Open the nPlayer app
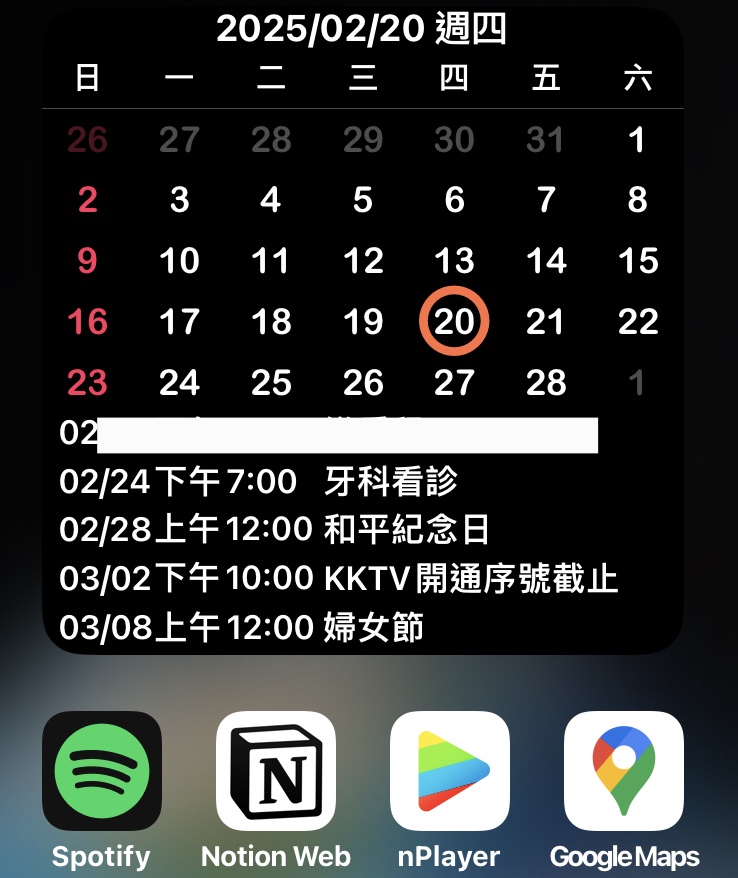The width and height of the screenshot is (738, 878). point(449,770)
